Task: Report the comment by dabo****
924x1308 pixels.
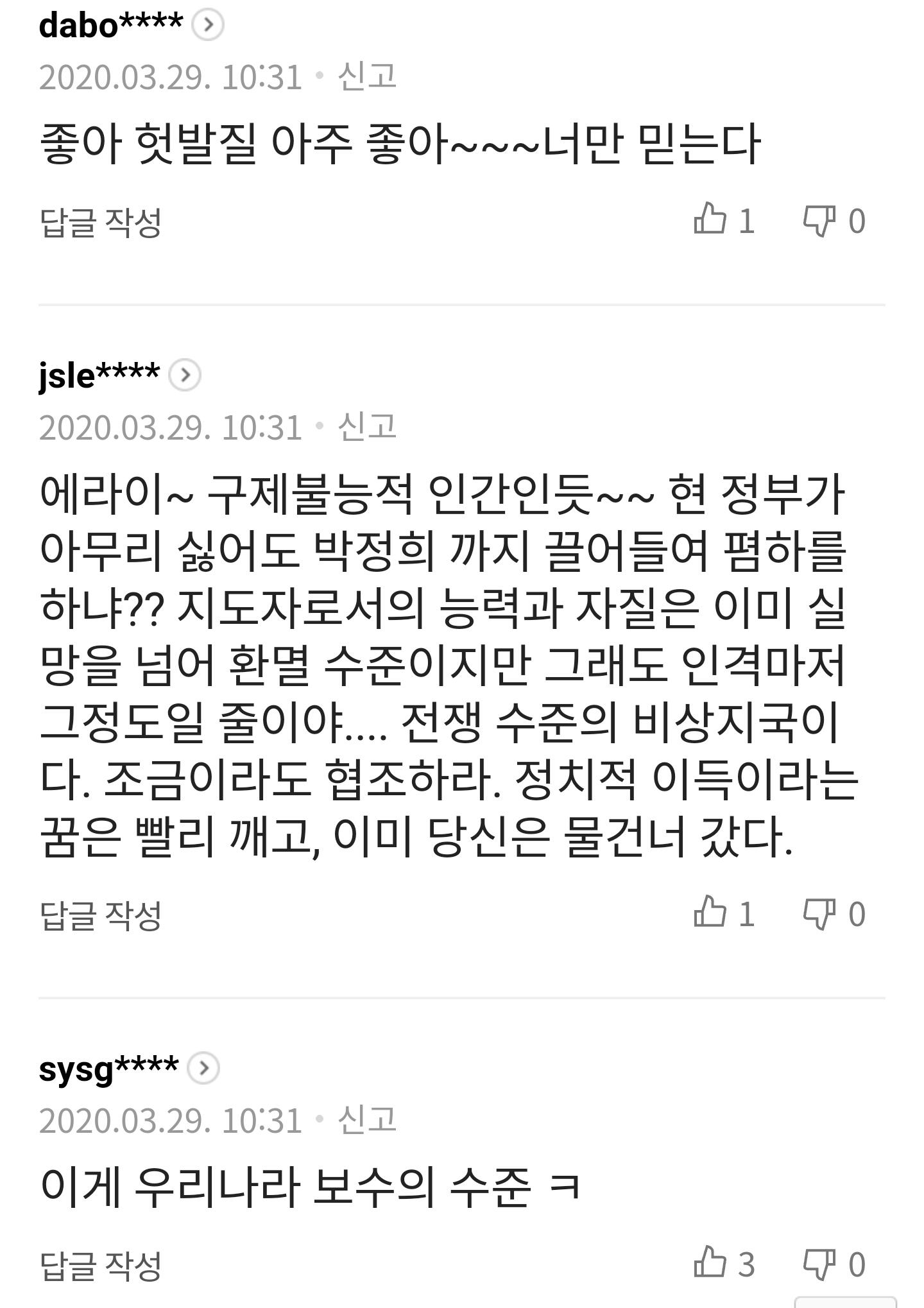Action: pos(367,76)
